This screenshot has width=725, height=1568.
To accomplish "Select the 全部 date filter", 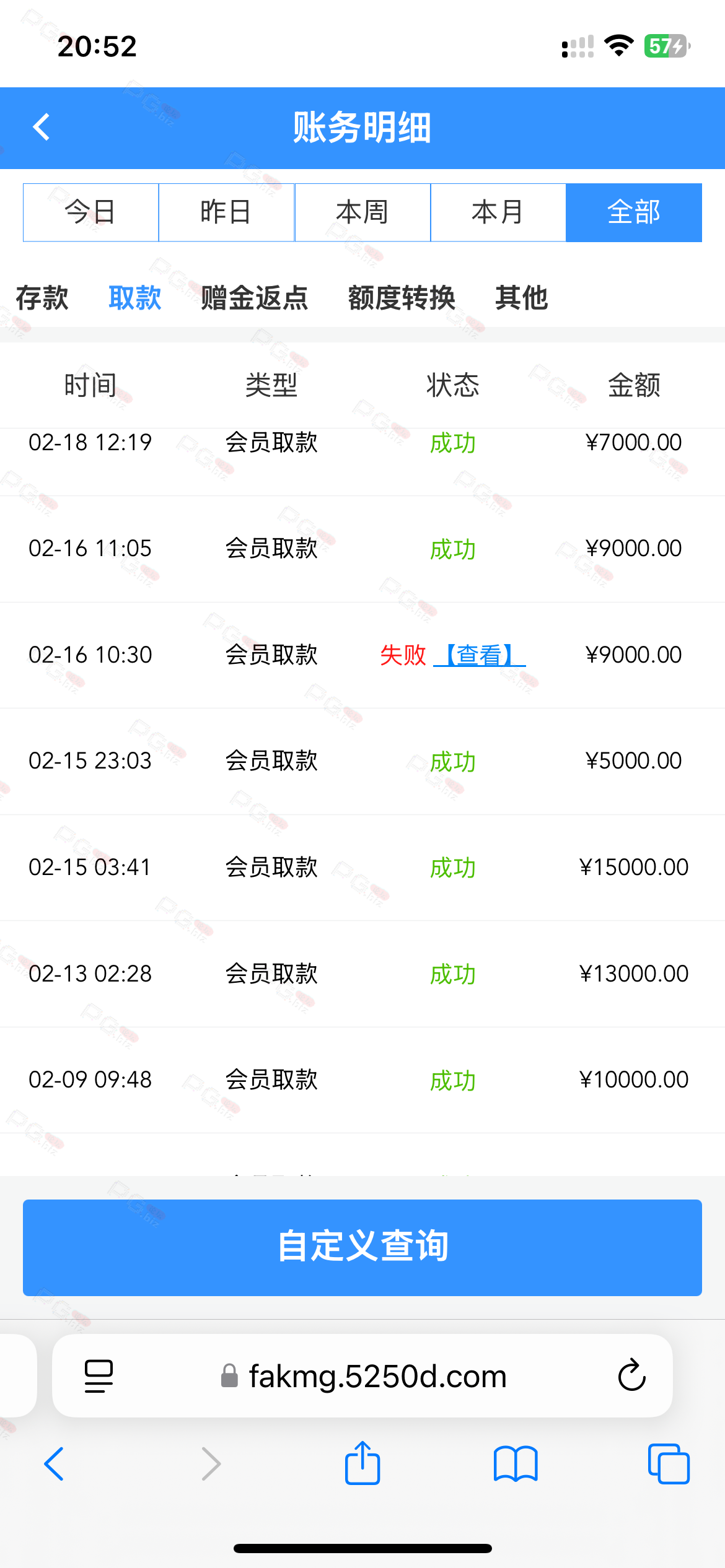I will 634,212.
